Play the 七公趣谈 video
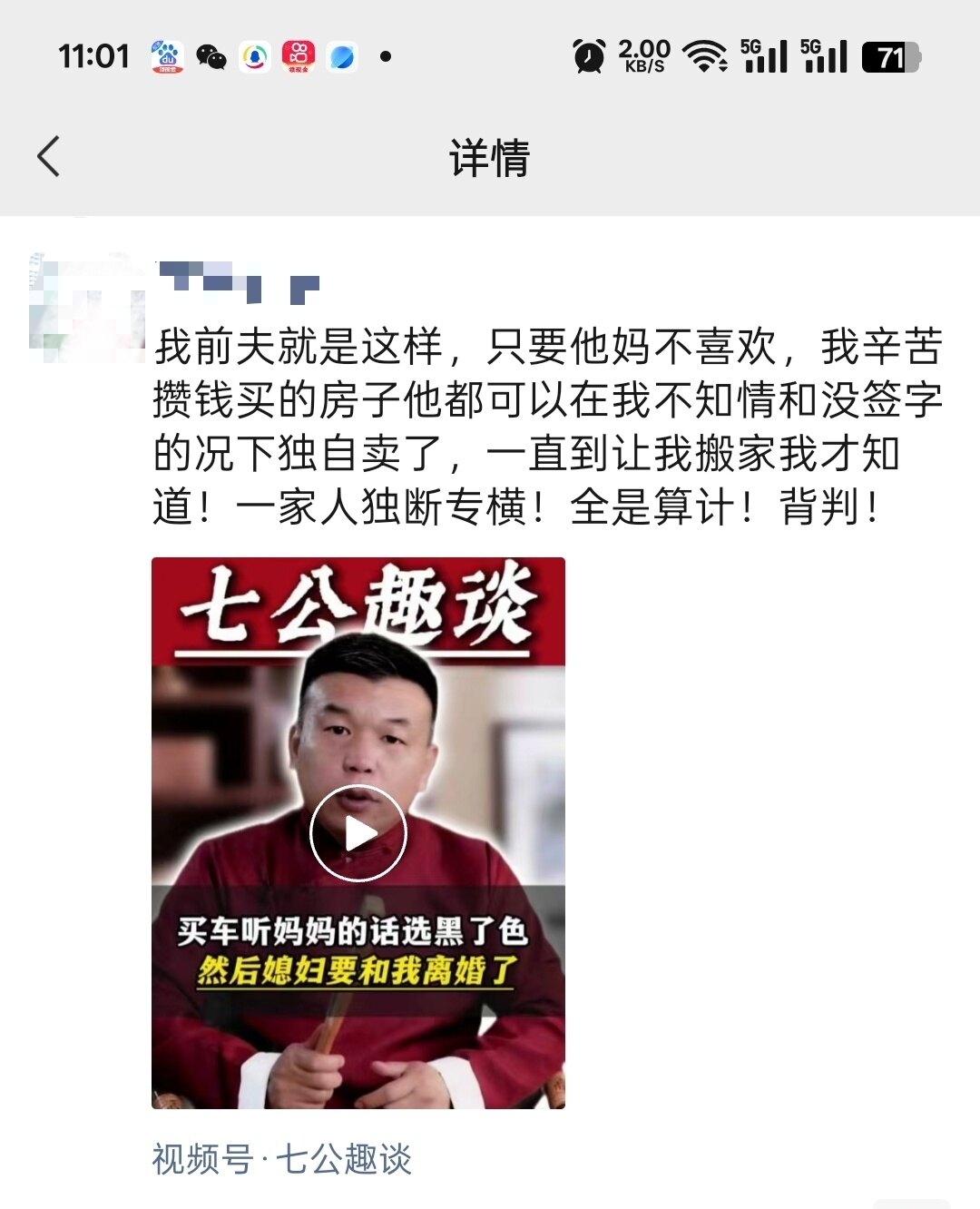This screenshot has height=1209, width=980. pos(358,833)
